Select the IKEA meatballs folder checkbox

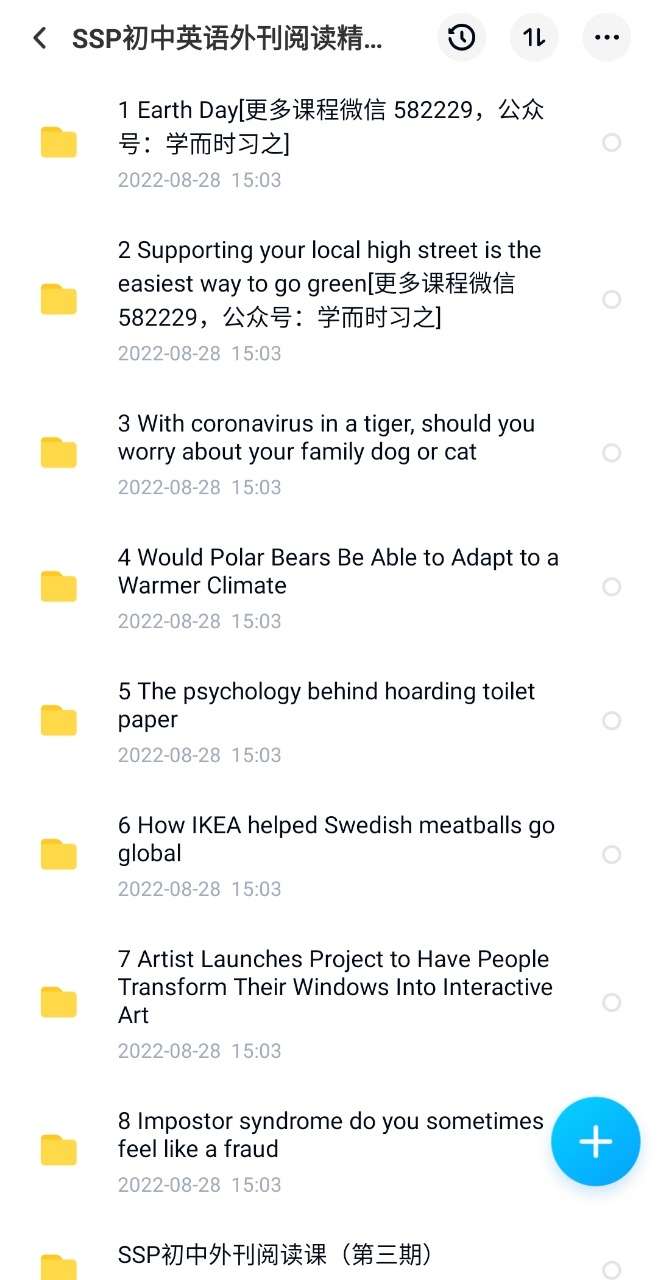pos(611,855)
